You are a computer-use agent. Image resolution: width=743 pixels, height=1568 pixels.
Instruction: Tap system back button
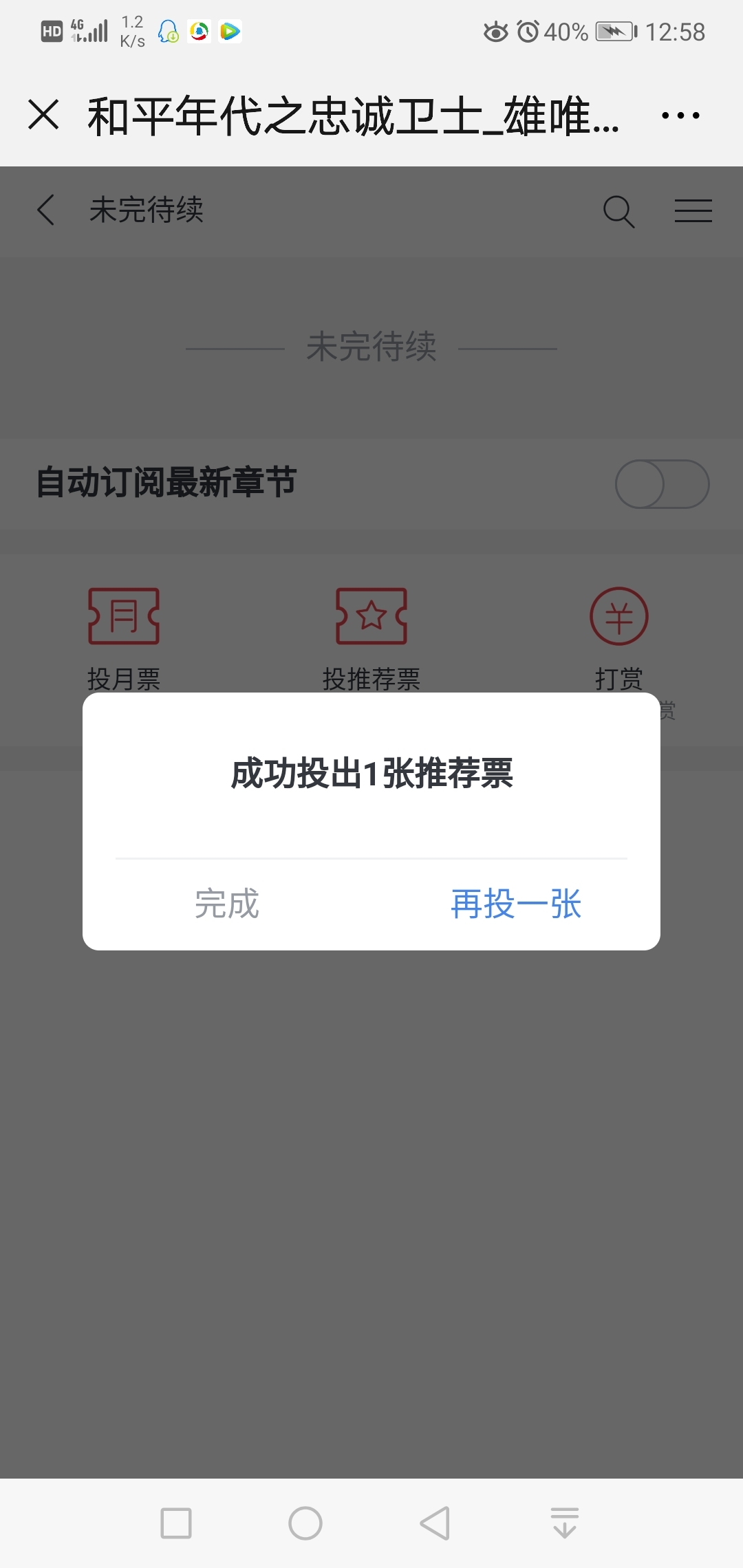435,1523
